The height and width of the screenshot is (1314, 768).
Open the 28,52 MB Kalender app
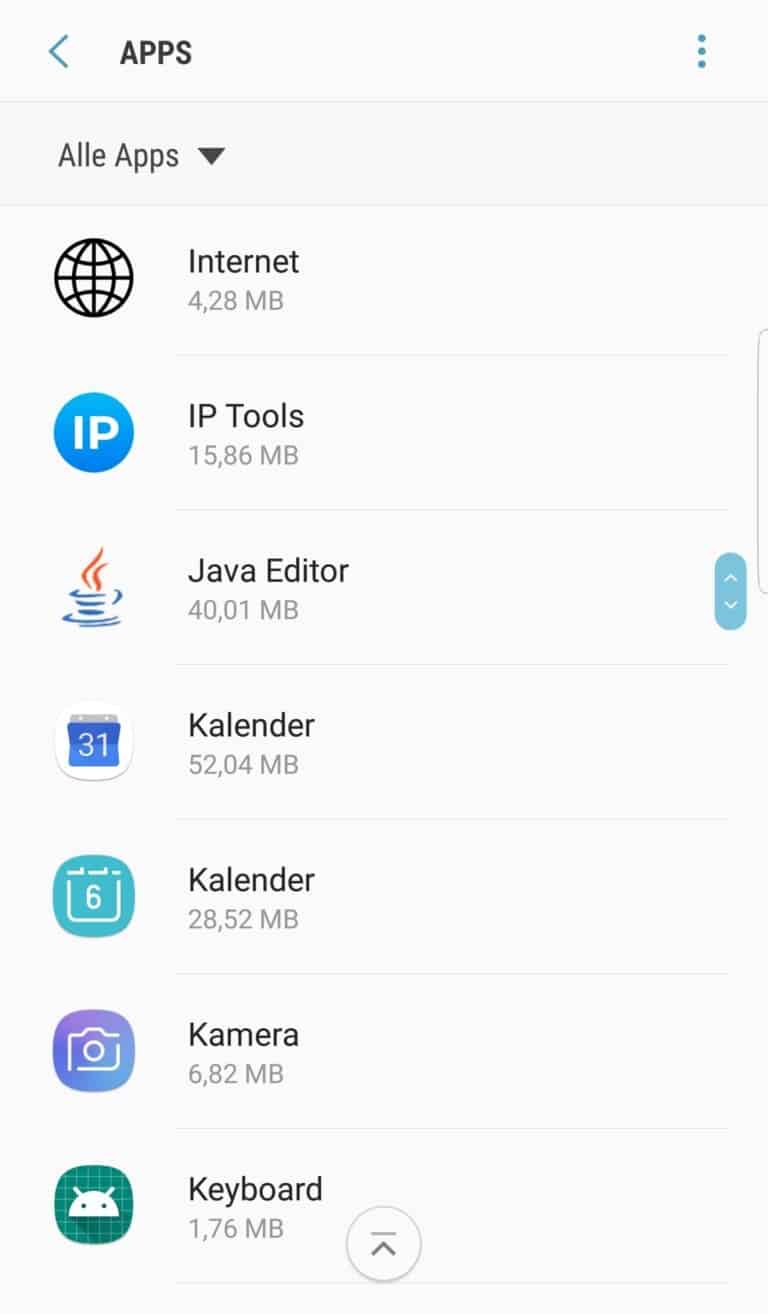(251, 897)
